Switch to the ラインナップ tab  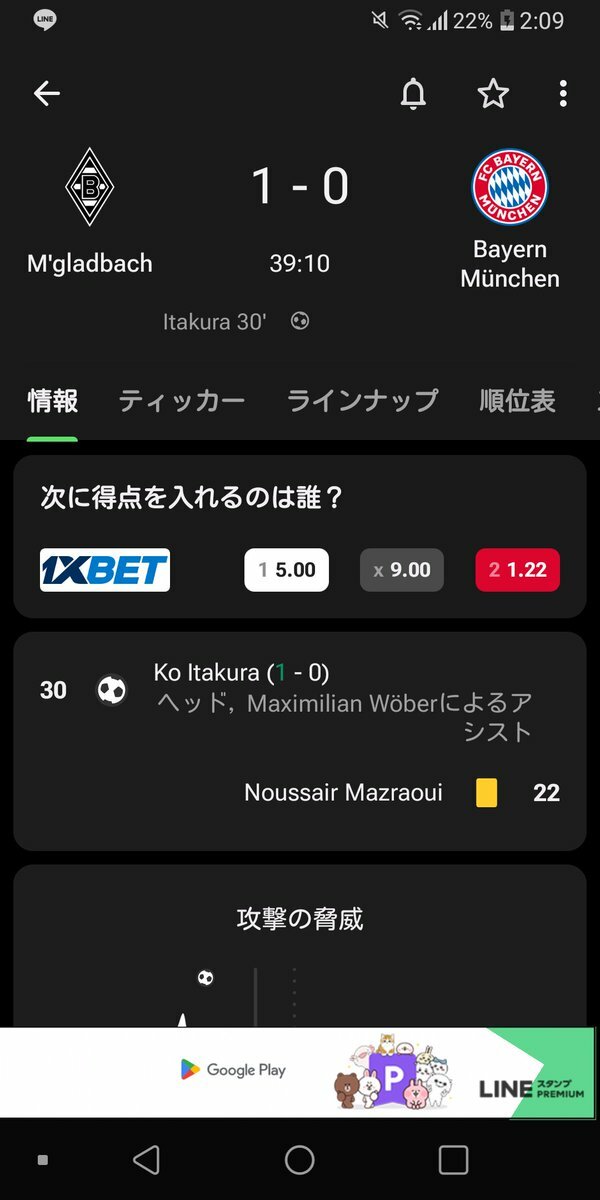[x=362, y=401]
